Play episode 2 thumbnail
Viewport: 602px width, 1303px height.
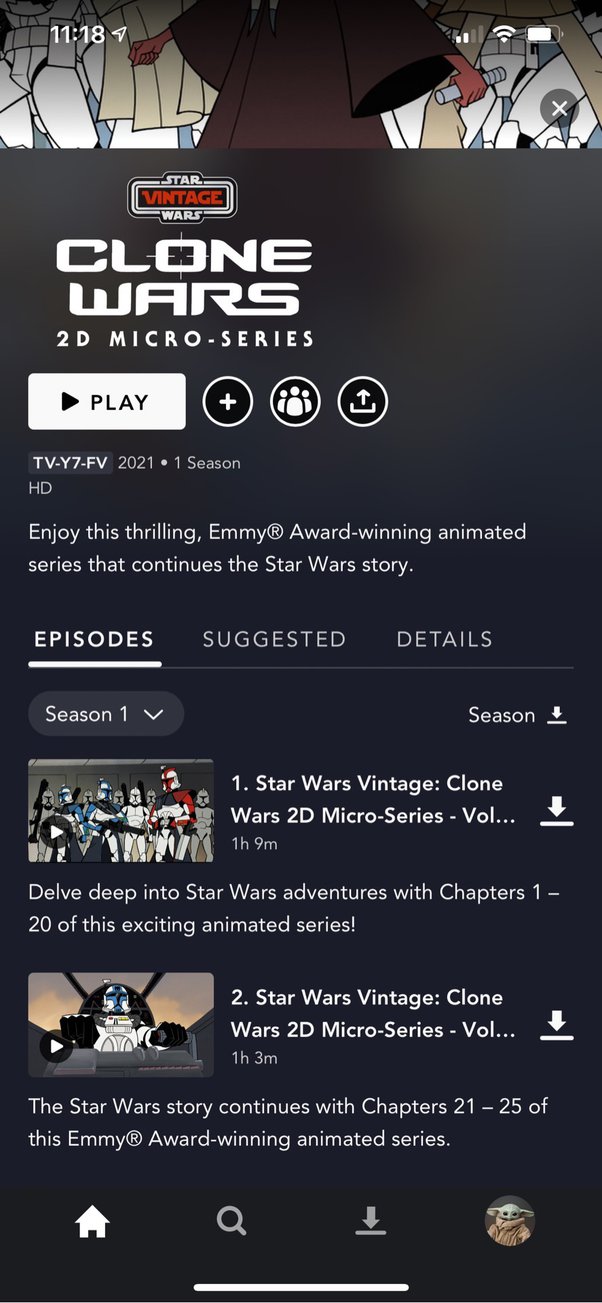pos(121,1025)
